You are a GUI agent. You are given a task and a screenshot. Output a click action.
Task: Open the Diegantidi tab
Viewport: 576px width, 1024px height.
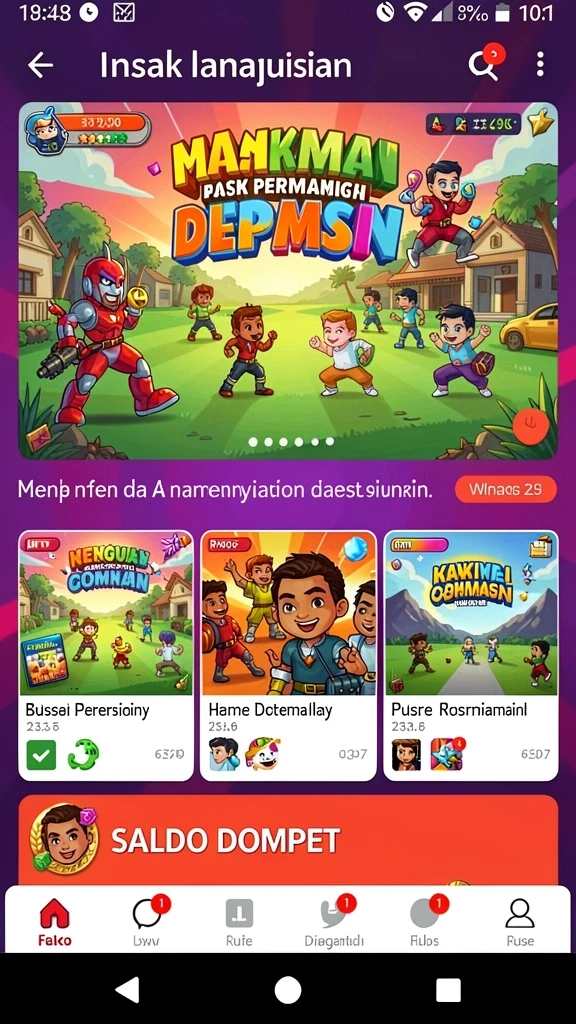[x=334, y=923]
